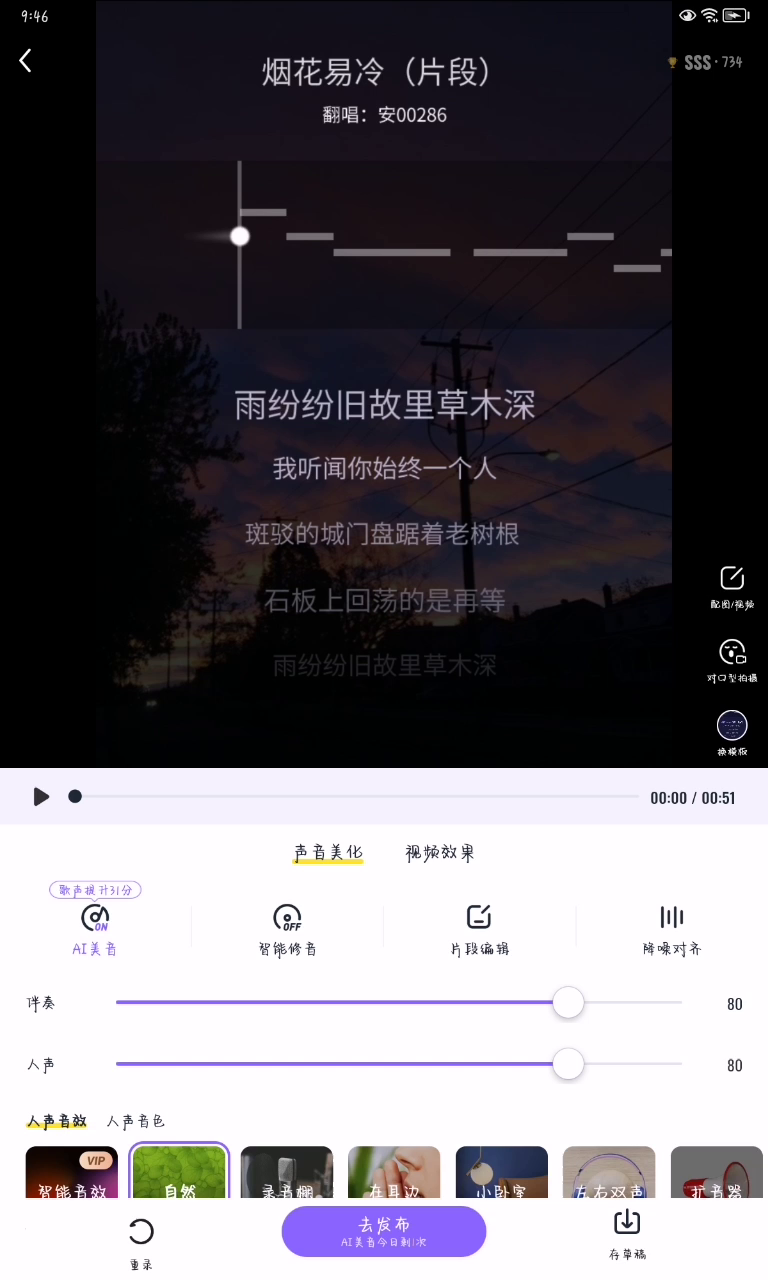
Task: Publish the cover with 去发布
Action: pos(384,1231)
